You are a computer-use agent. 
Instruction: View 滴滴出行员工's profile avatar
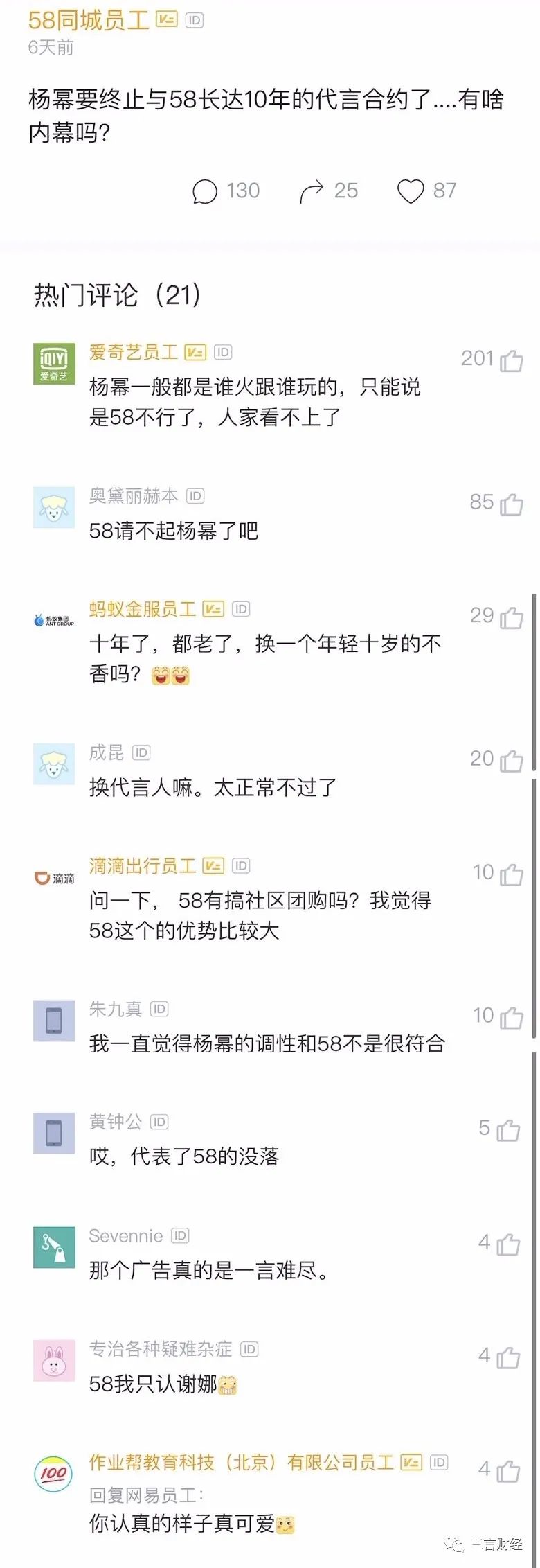point(54,878)
